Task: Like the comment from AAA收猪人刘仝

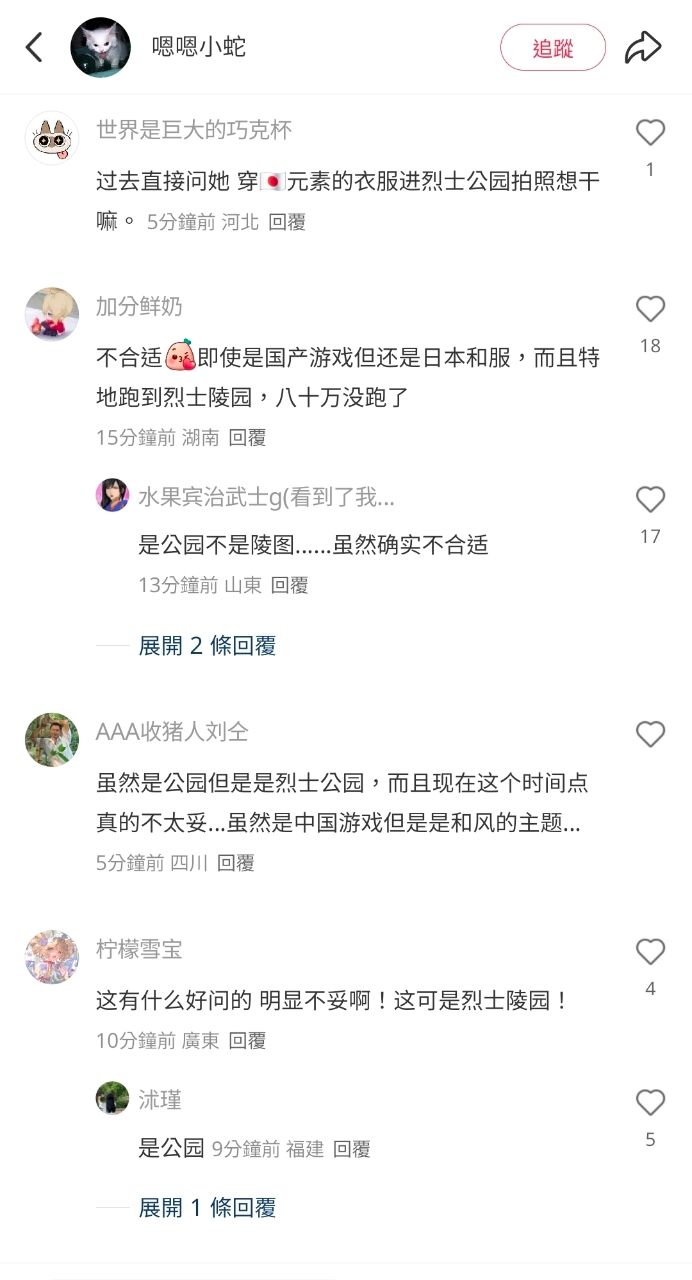Action: (650, 734)
